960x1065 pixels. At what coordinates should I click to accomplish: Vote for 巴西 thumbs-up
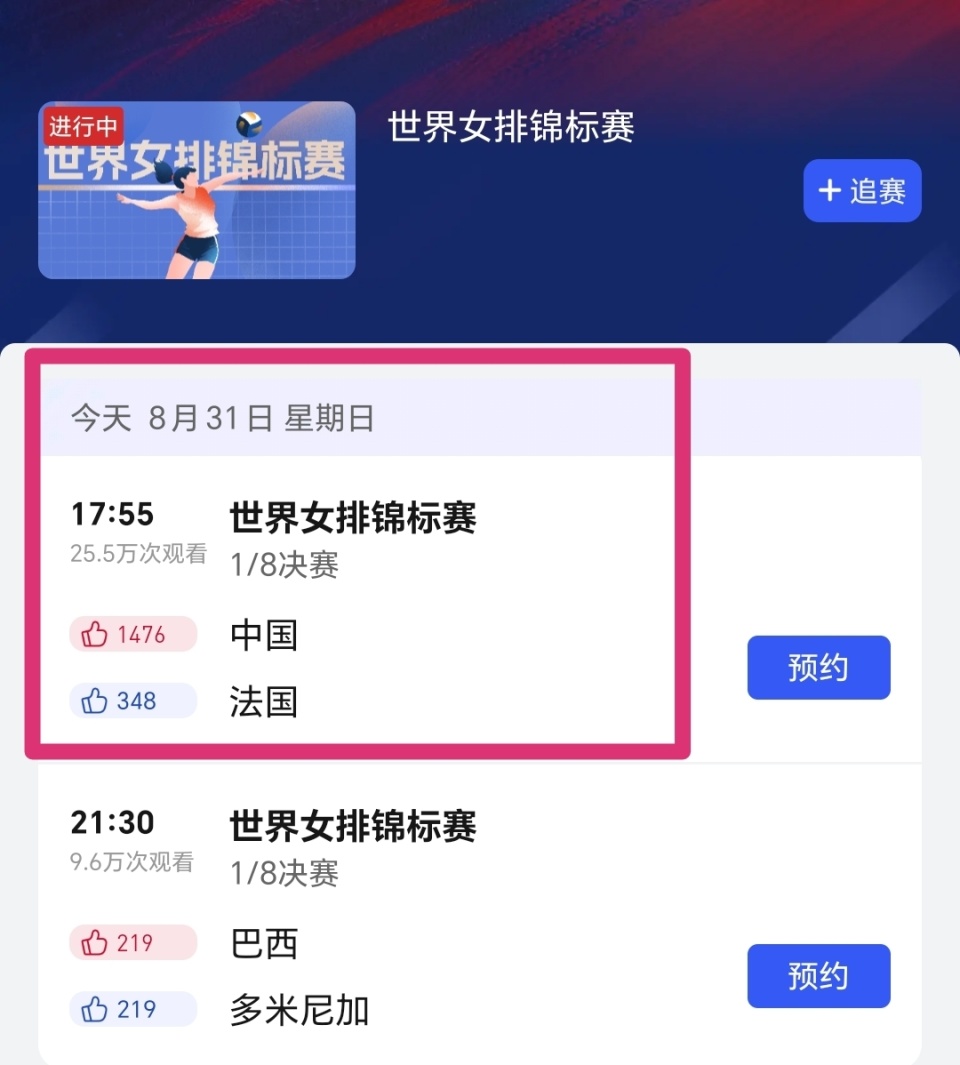pyautogui.click(x=133, y=942)
